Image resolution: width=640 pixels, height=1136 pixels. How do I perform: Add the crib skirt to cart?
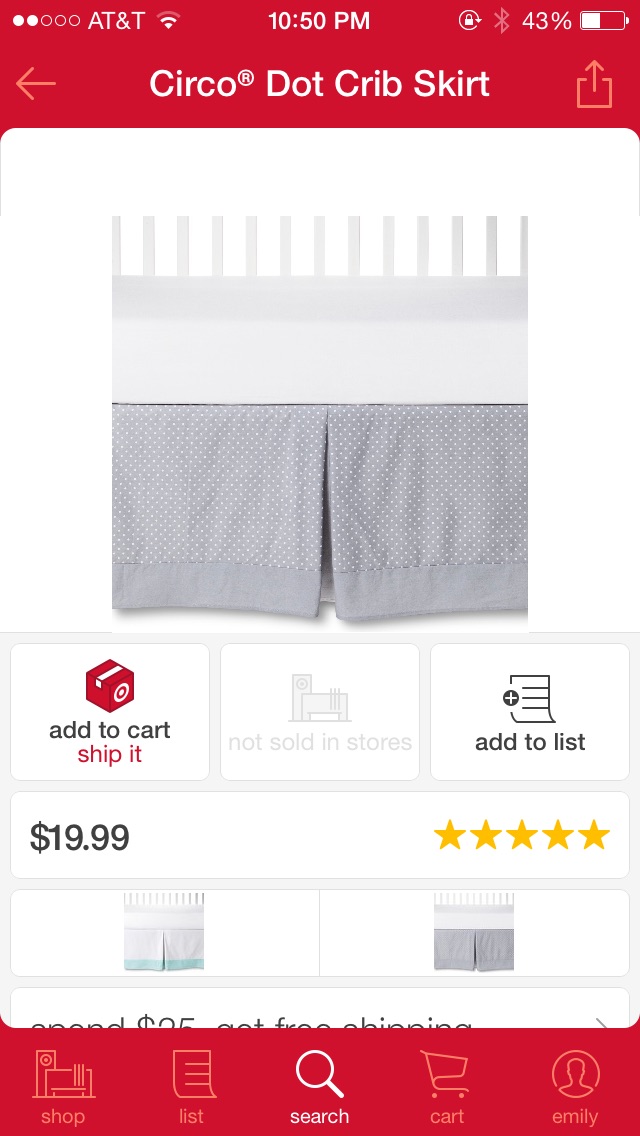tap(110, 712)
